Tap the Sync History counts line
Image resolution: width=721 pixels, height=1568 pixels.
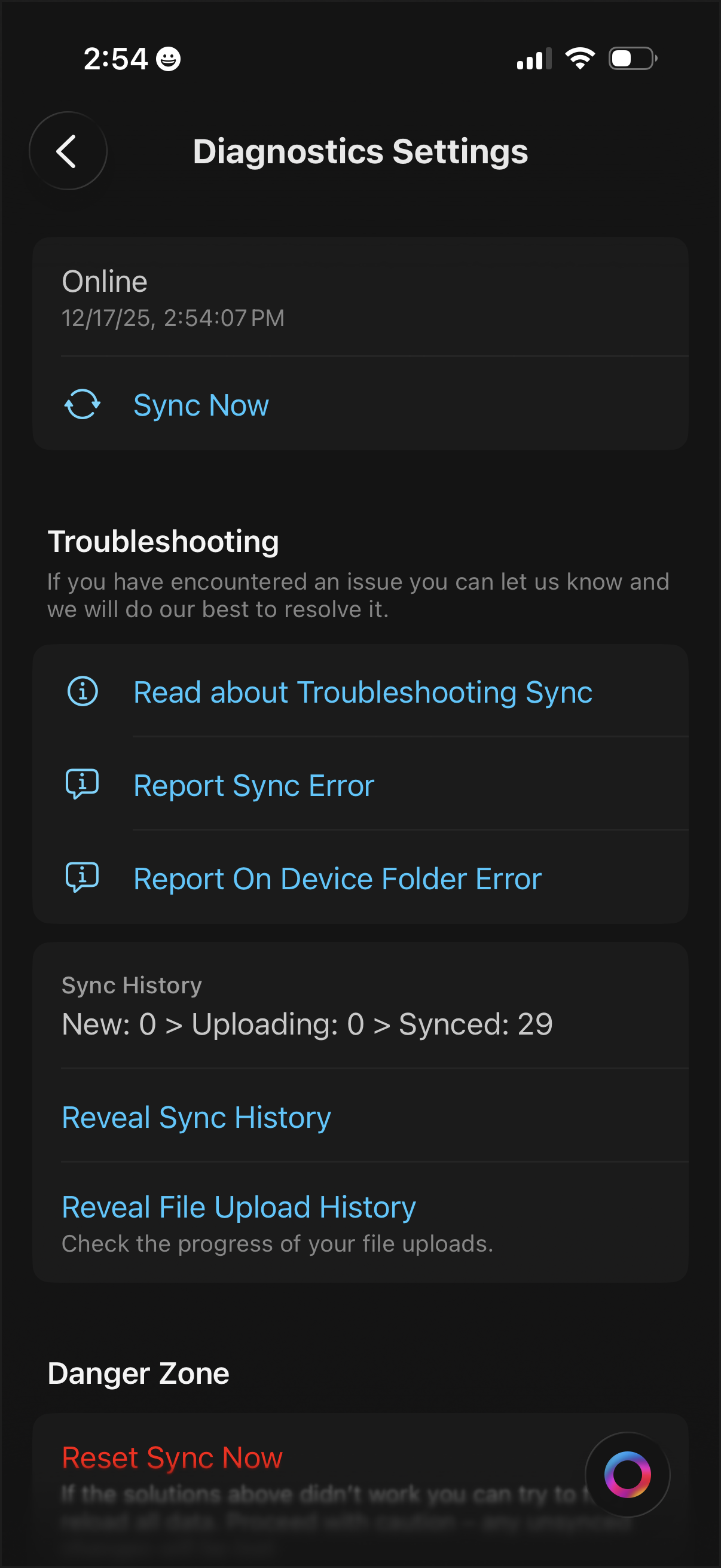coord(307,1024)
